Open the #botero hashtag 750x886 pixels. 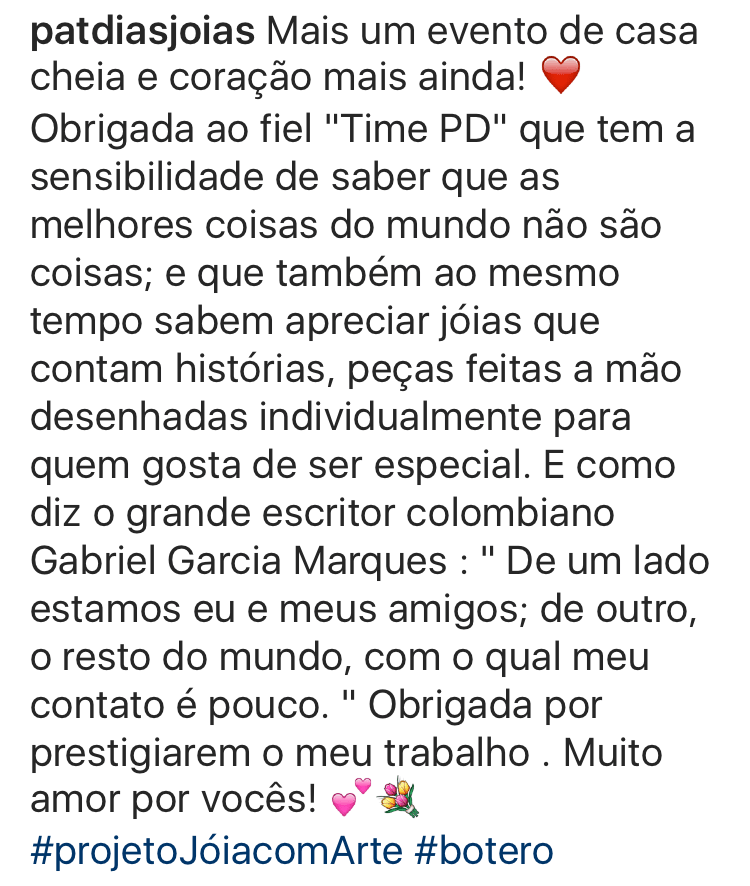(483, 851)
